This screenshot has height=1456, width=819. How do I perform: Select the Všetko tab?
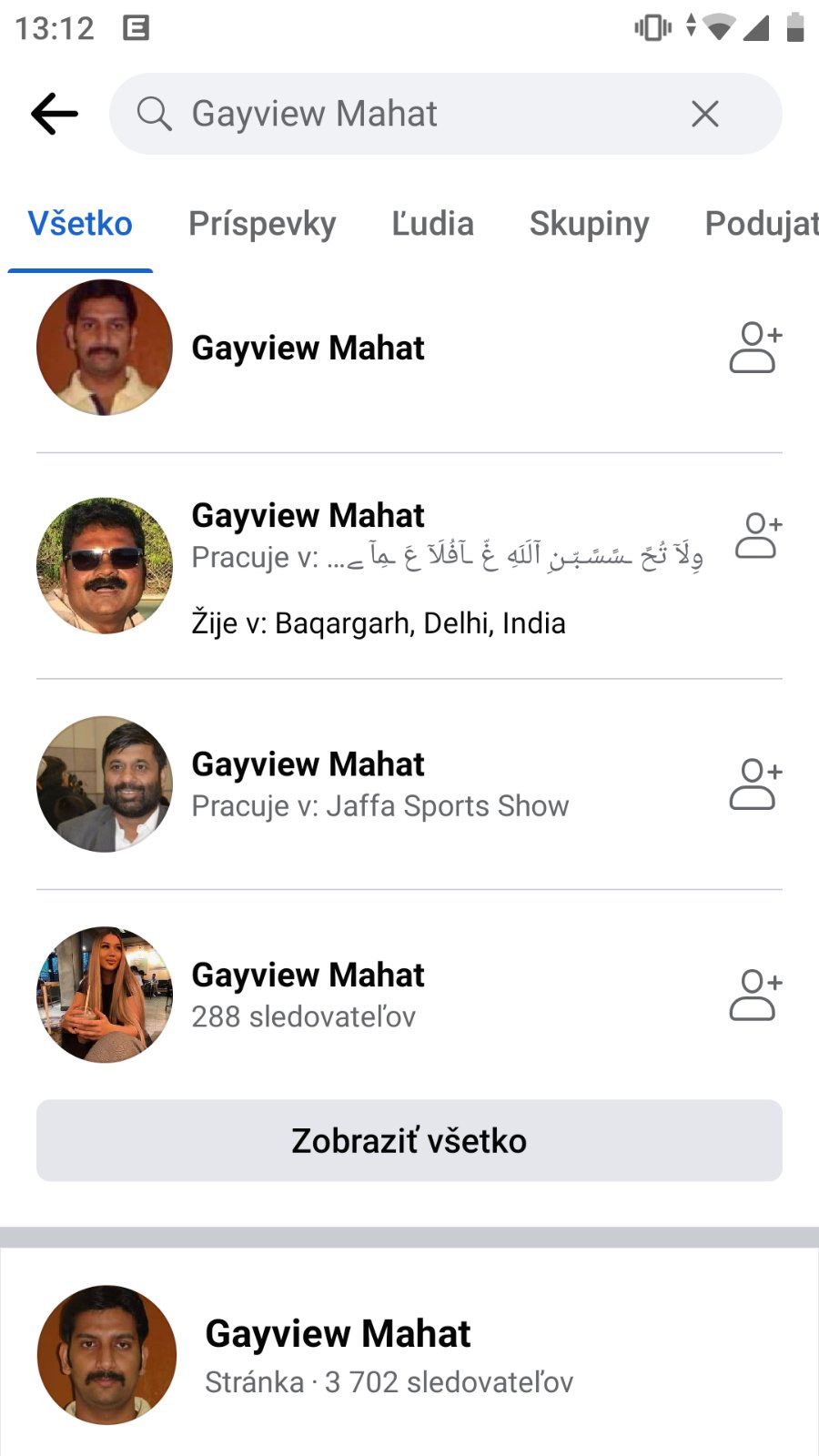click(x=80, y=224)
